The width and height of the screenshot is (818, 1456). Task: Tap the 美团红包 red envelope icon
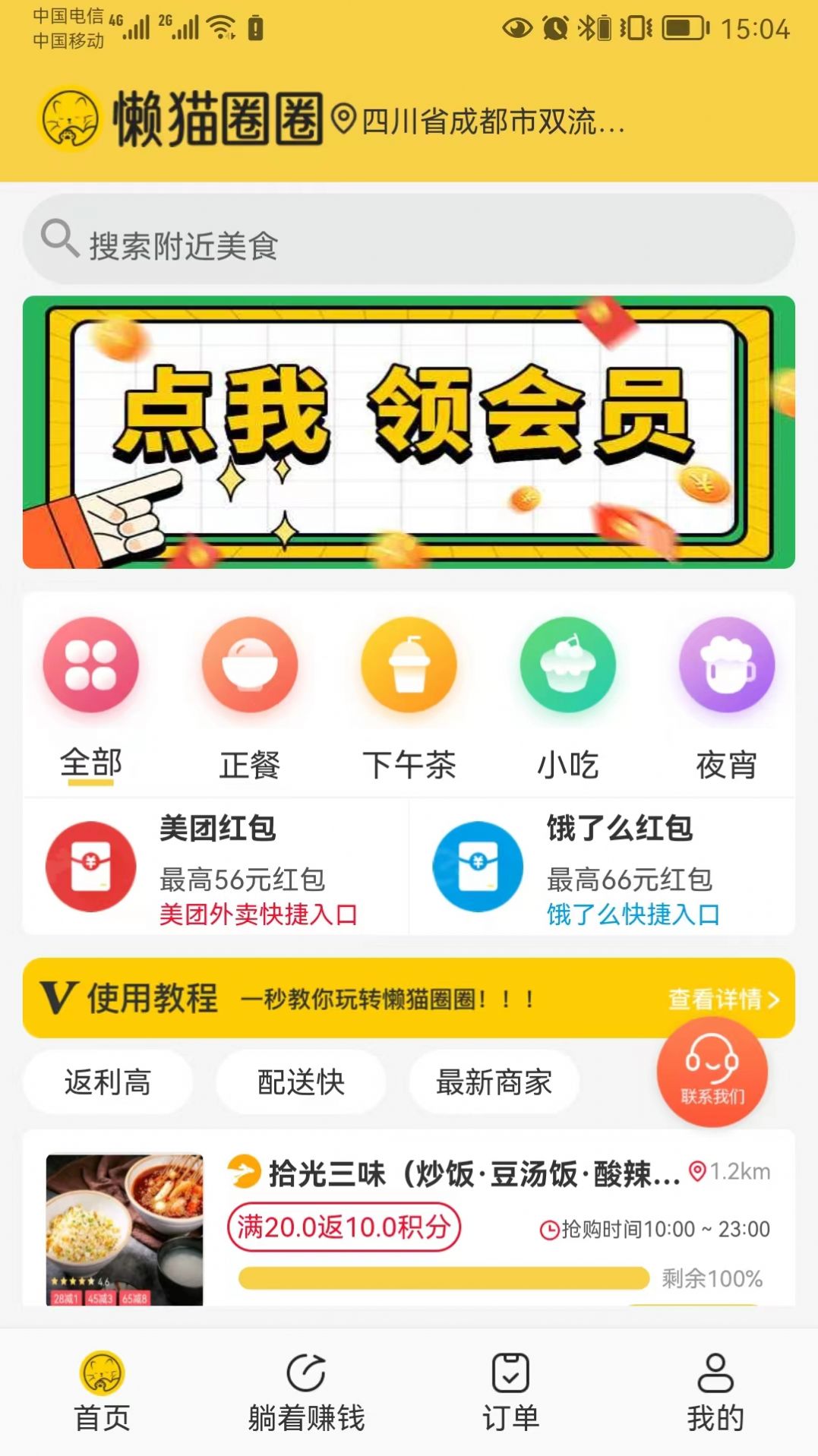coord(90,866)
